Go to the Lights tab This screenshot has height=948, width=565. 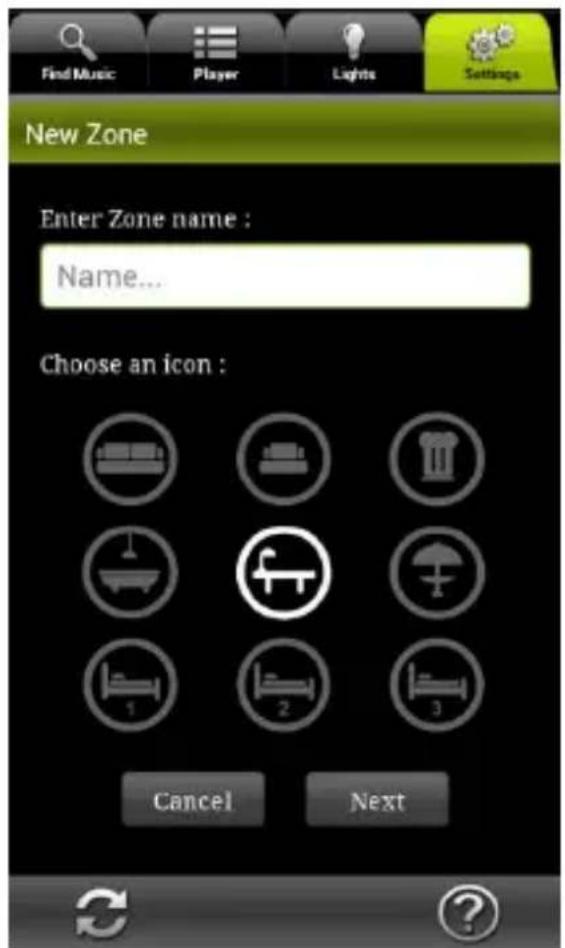[x=354, y=53]
